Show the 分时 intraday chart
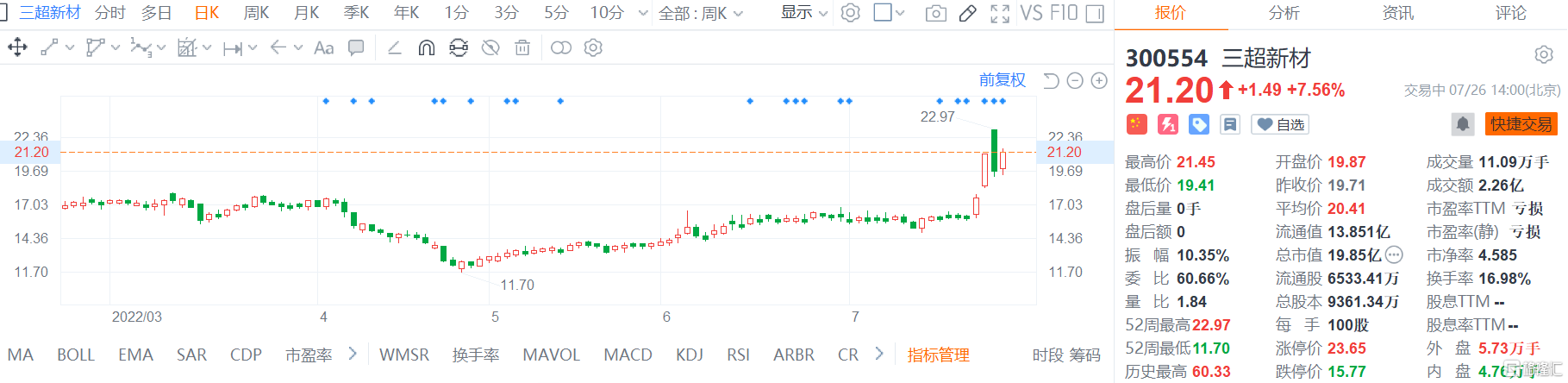The image size is (1568, 383). click(x=110, y=13)
